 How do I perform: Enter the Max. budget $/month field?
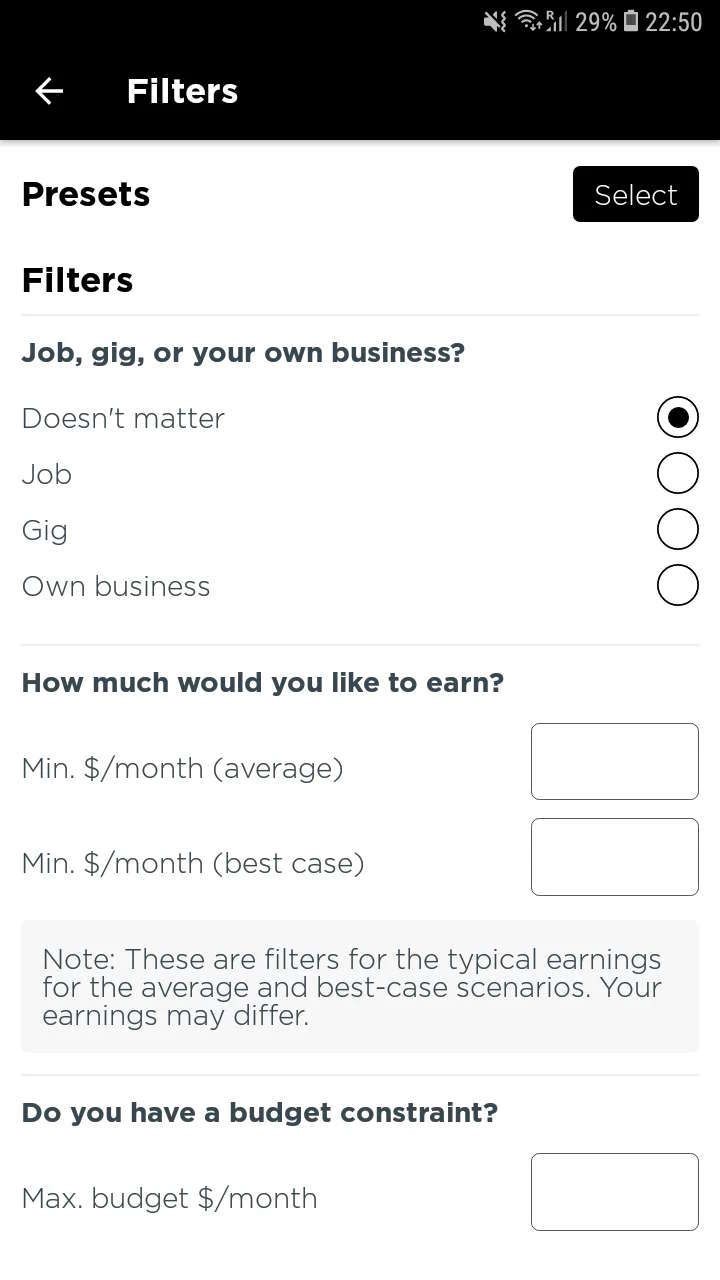tap(614, 1192)
